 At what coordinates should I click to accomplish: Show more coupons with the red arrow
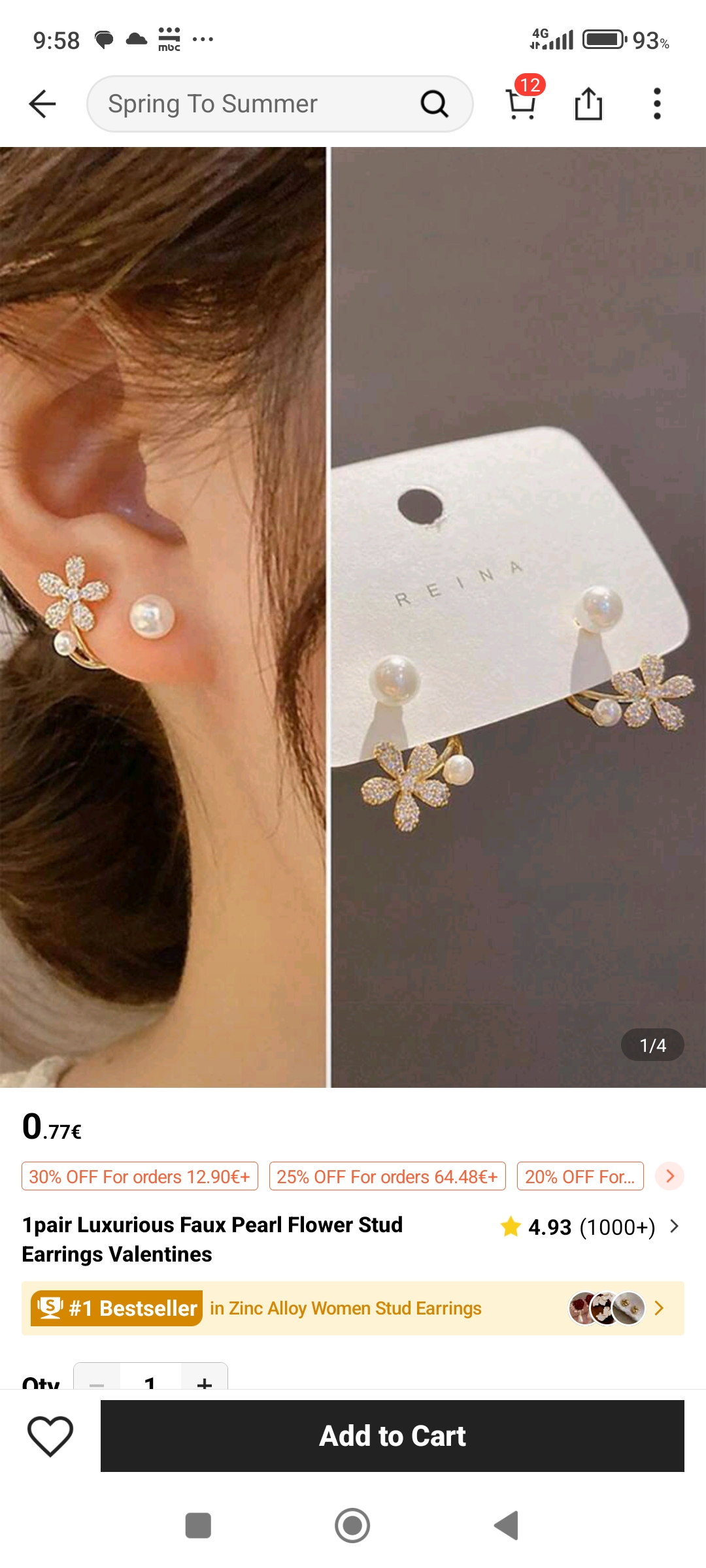click(669, 1176)
